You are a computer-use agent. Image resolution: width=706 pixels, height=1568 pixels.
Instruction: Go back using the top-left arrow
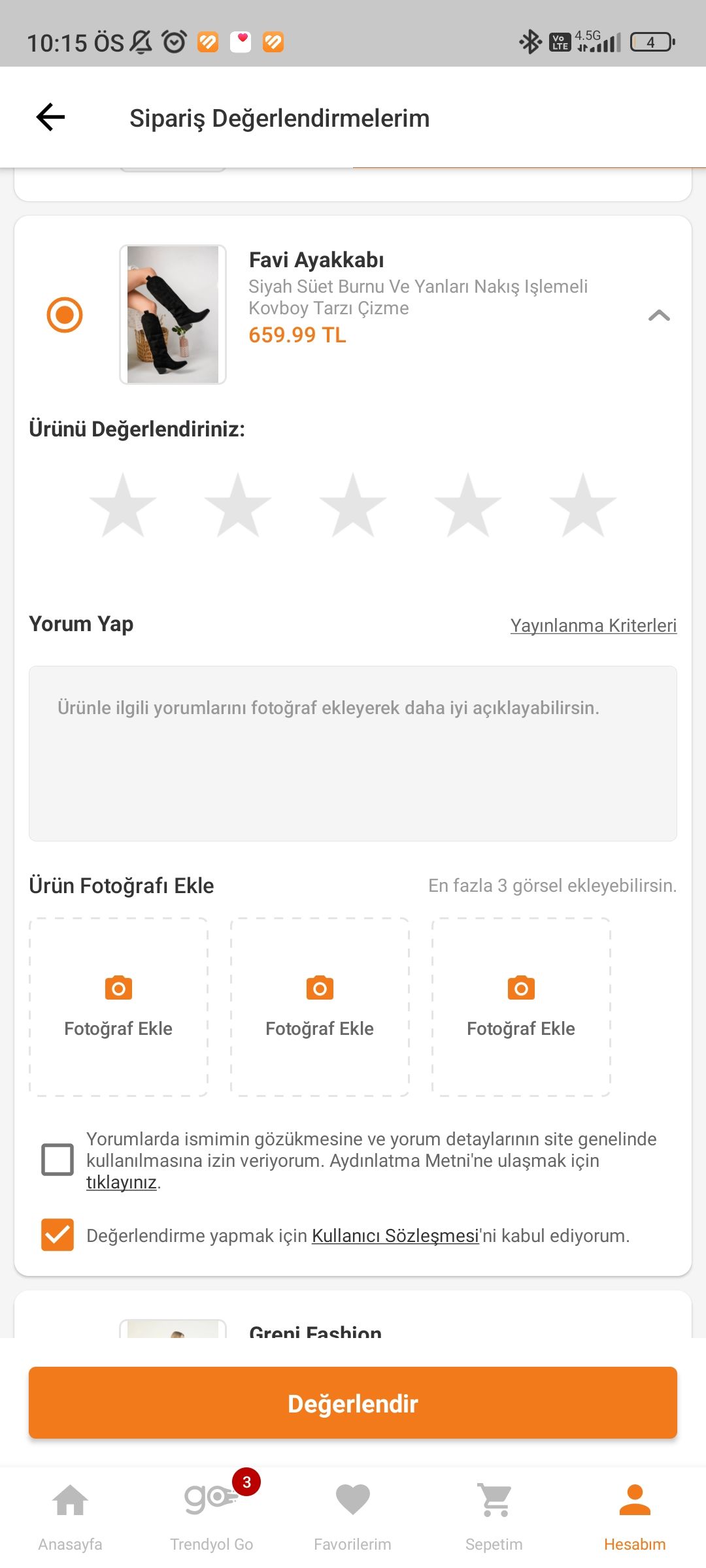[x=50, y=118]
